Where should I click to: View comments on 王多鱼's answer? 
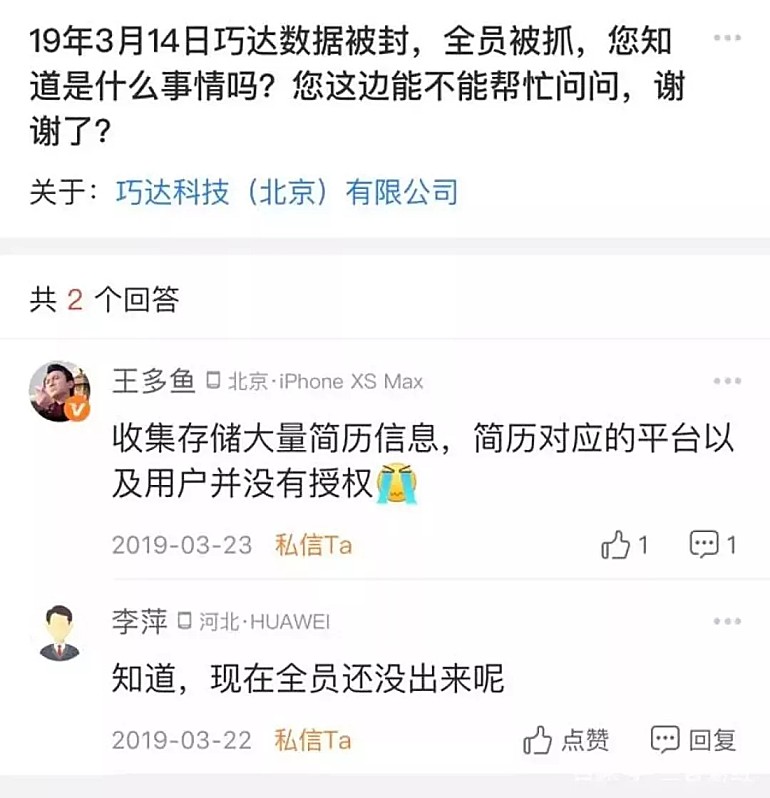pyautogui.click(x=713, y=545)
